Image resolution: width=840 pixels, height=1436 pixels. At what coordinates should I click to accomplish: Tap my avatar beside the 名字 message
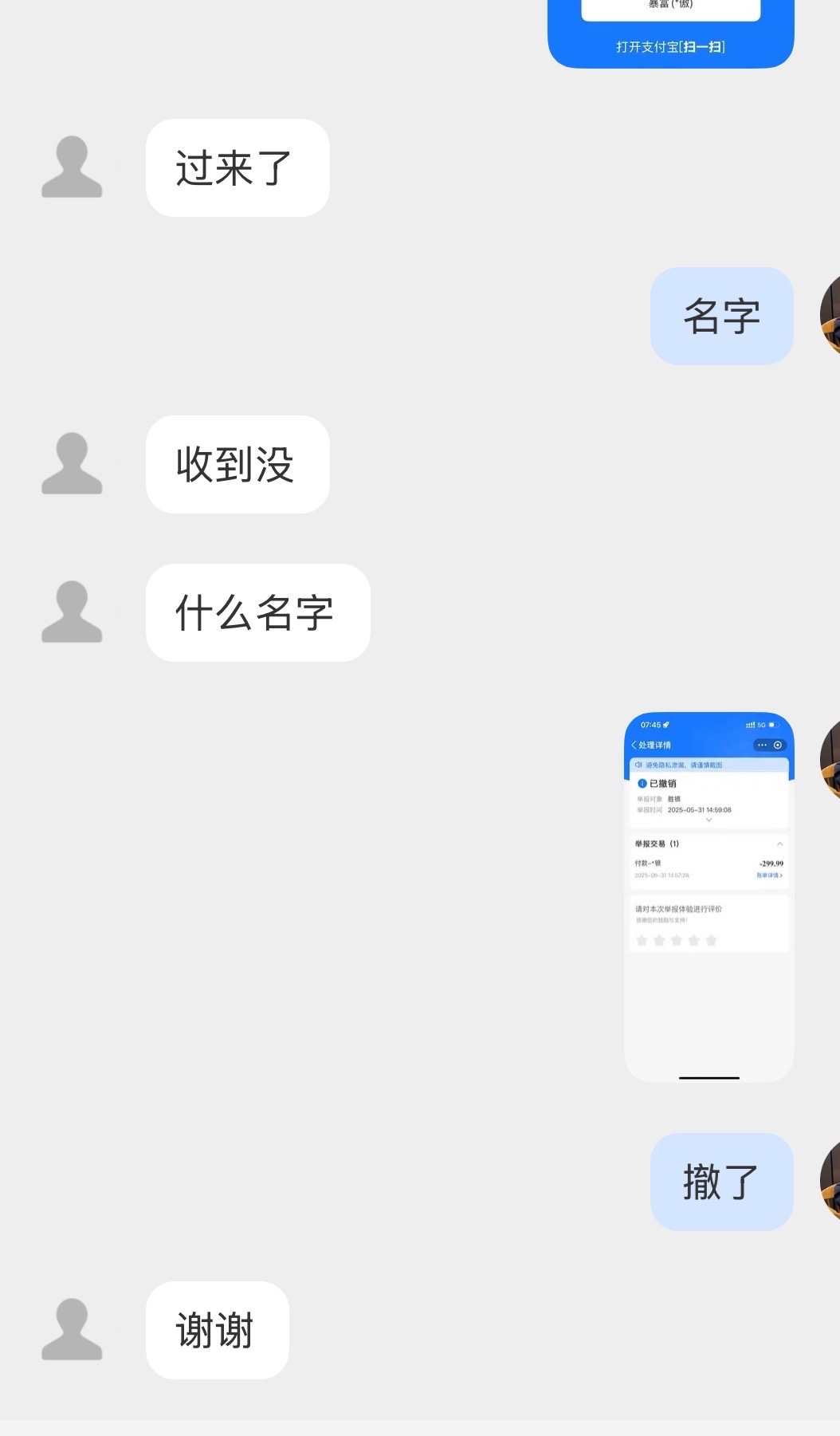830,316
